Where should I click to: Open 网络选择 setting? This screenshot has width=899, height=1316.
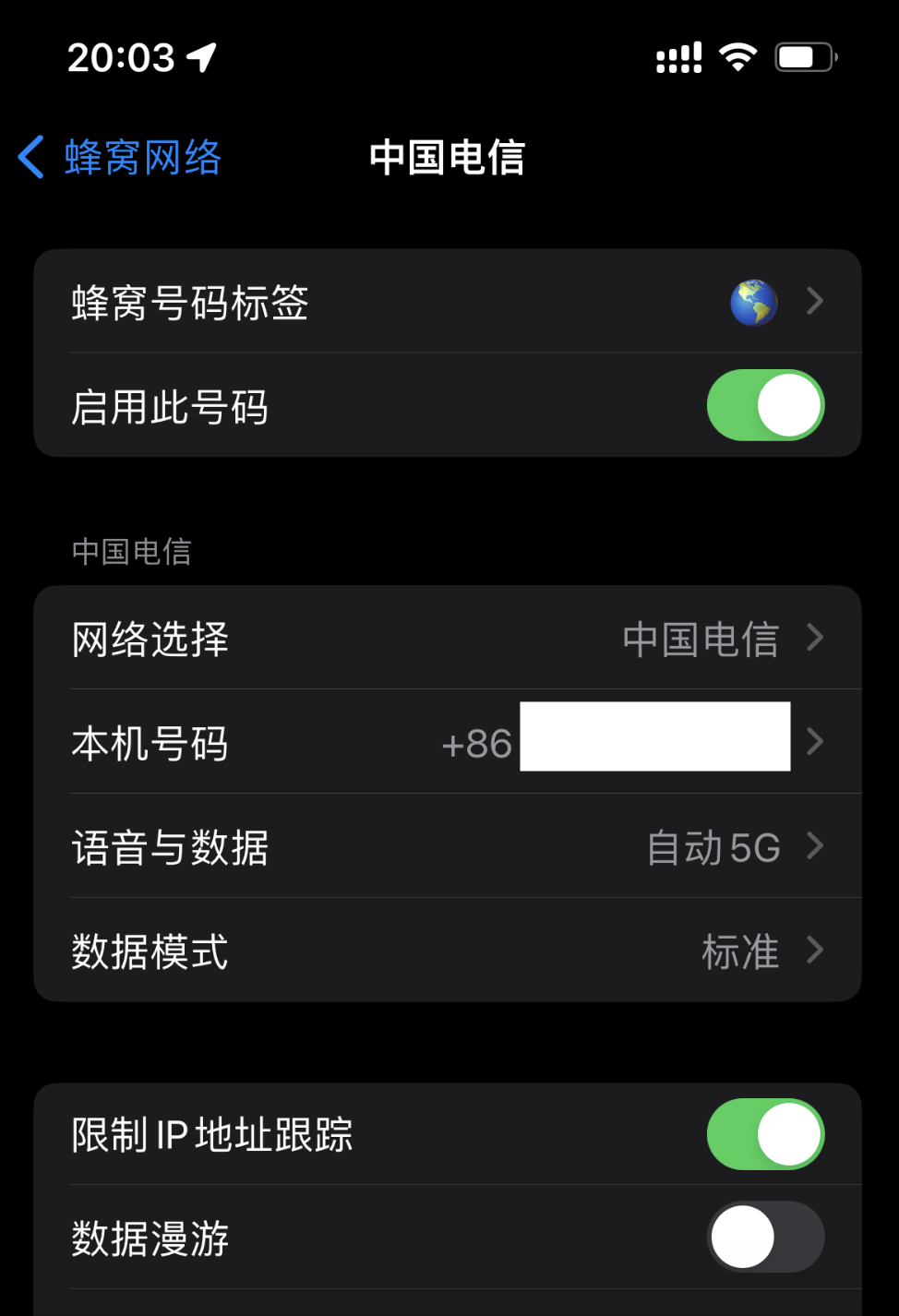[447, 638]
